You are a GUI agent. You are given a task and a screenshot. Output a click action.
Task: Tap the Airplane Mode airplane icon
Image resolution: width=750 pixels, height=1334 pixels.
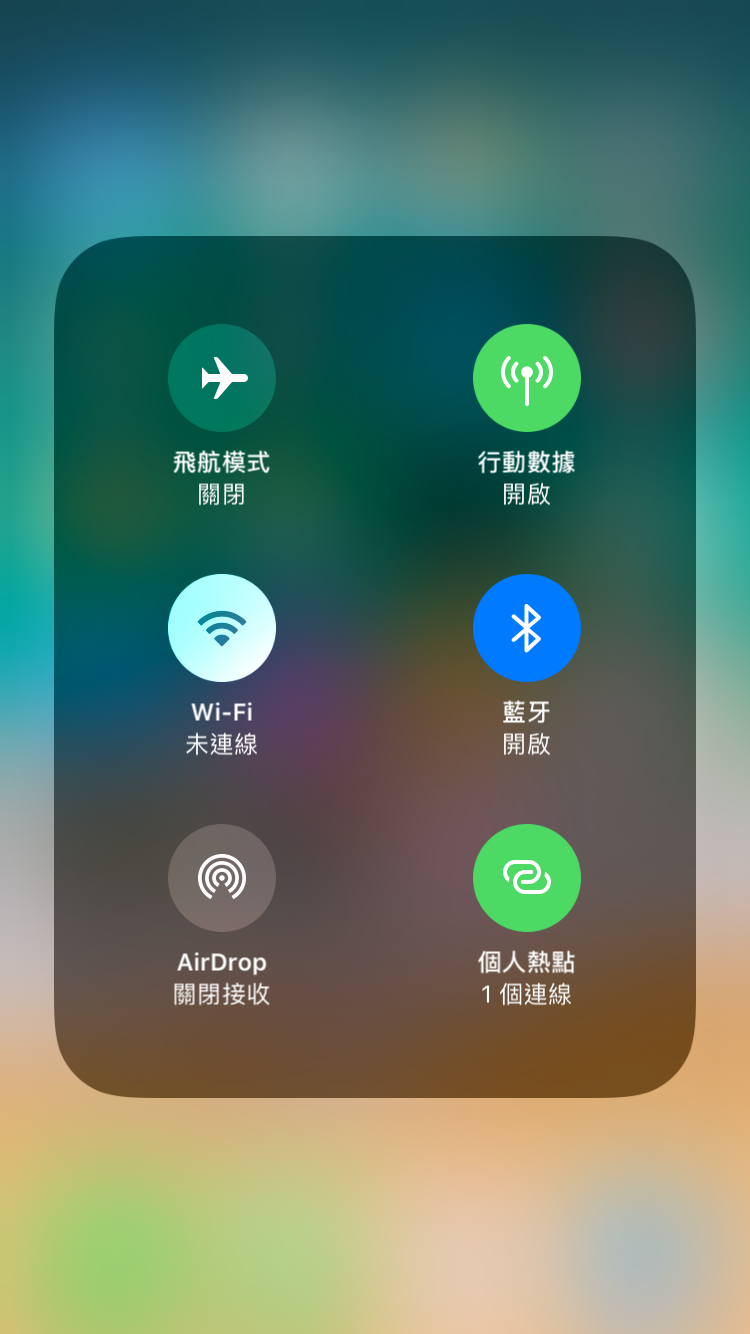pyautogui.click(x=222, y=377)
